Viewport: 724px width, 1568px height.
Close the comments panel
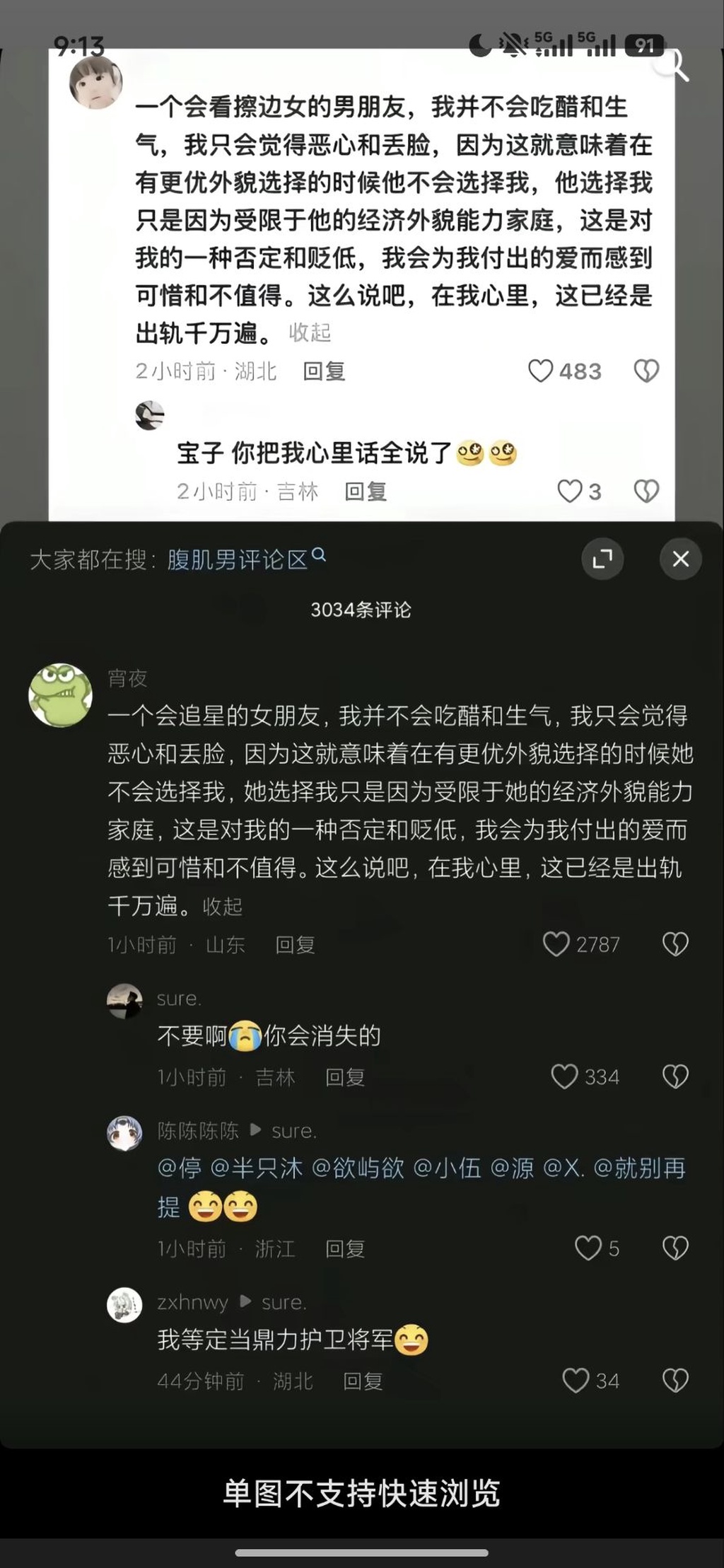(x=680, y=559)
